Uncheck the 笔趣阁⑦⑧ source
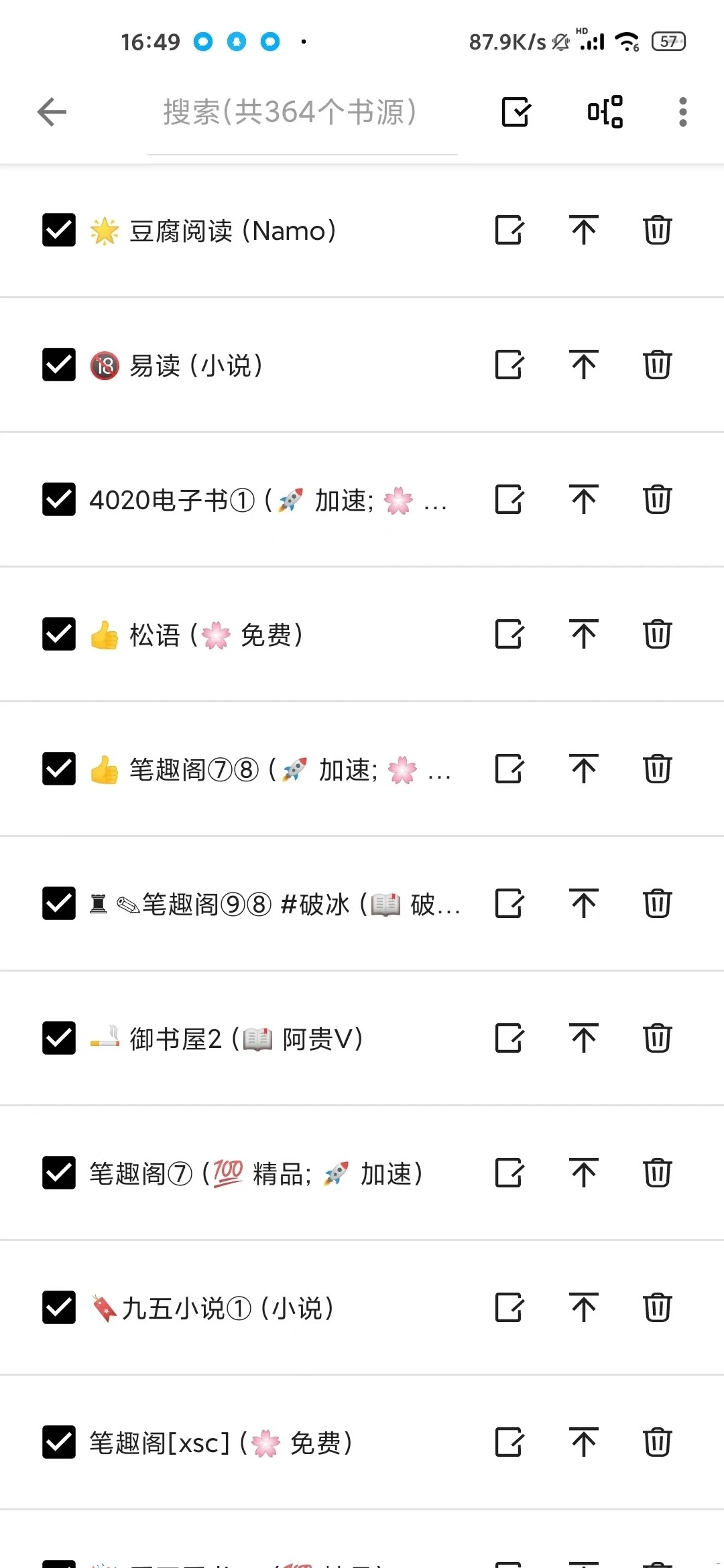The width and height of the screenshot is (724, 1568). tap(59, 769)
